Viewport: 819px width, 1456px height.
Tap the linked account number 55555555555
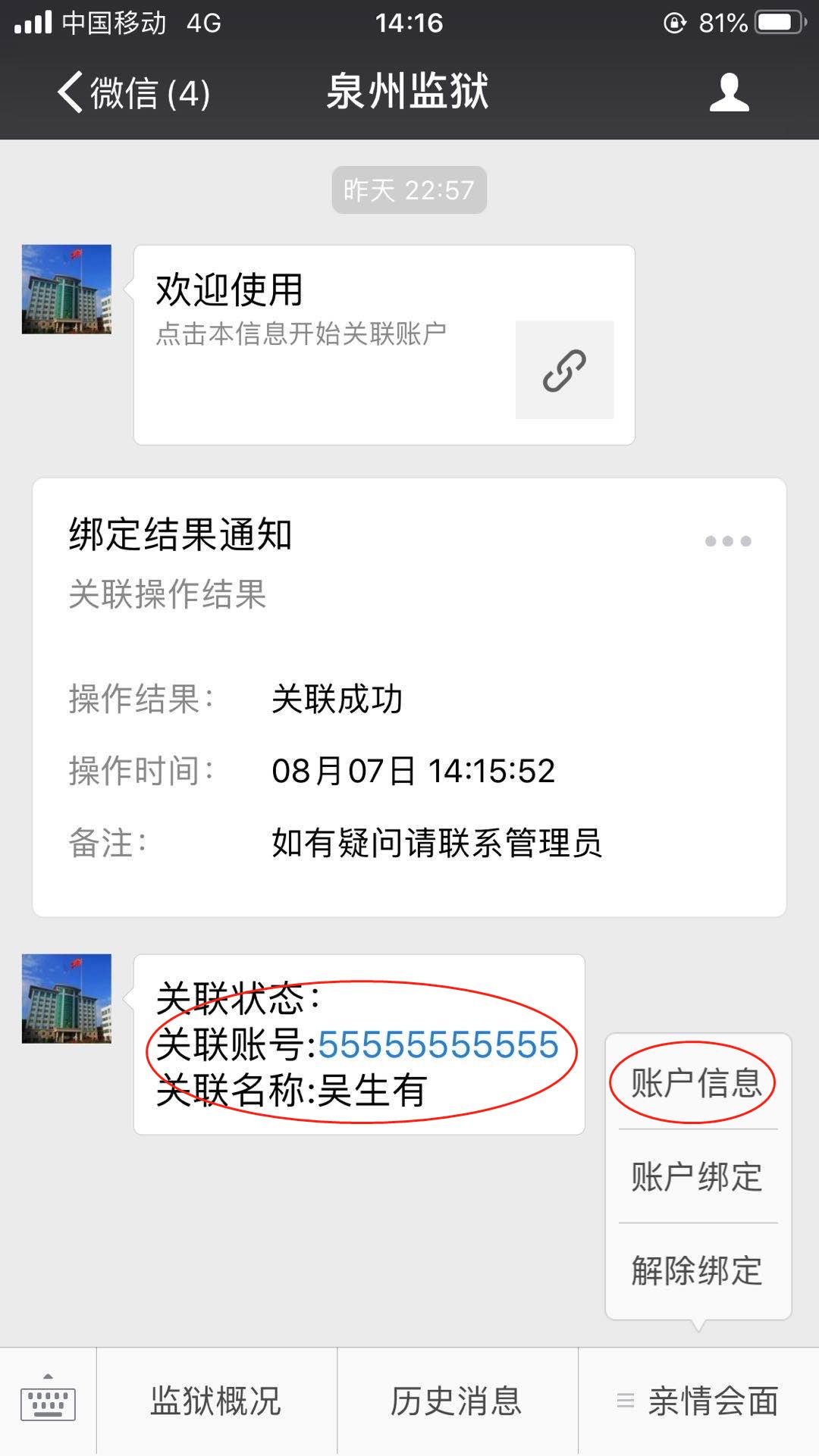coord(438,1045)
